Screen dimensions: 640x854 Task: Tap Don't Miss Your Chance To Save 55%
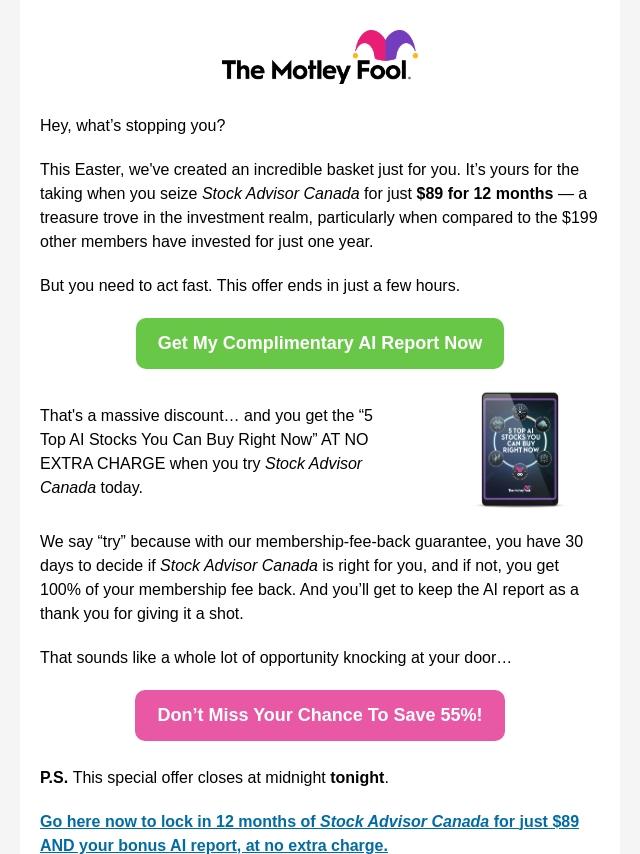(319, 715)
